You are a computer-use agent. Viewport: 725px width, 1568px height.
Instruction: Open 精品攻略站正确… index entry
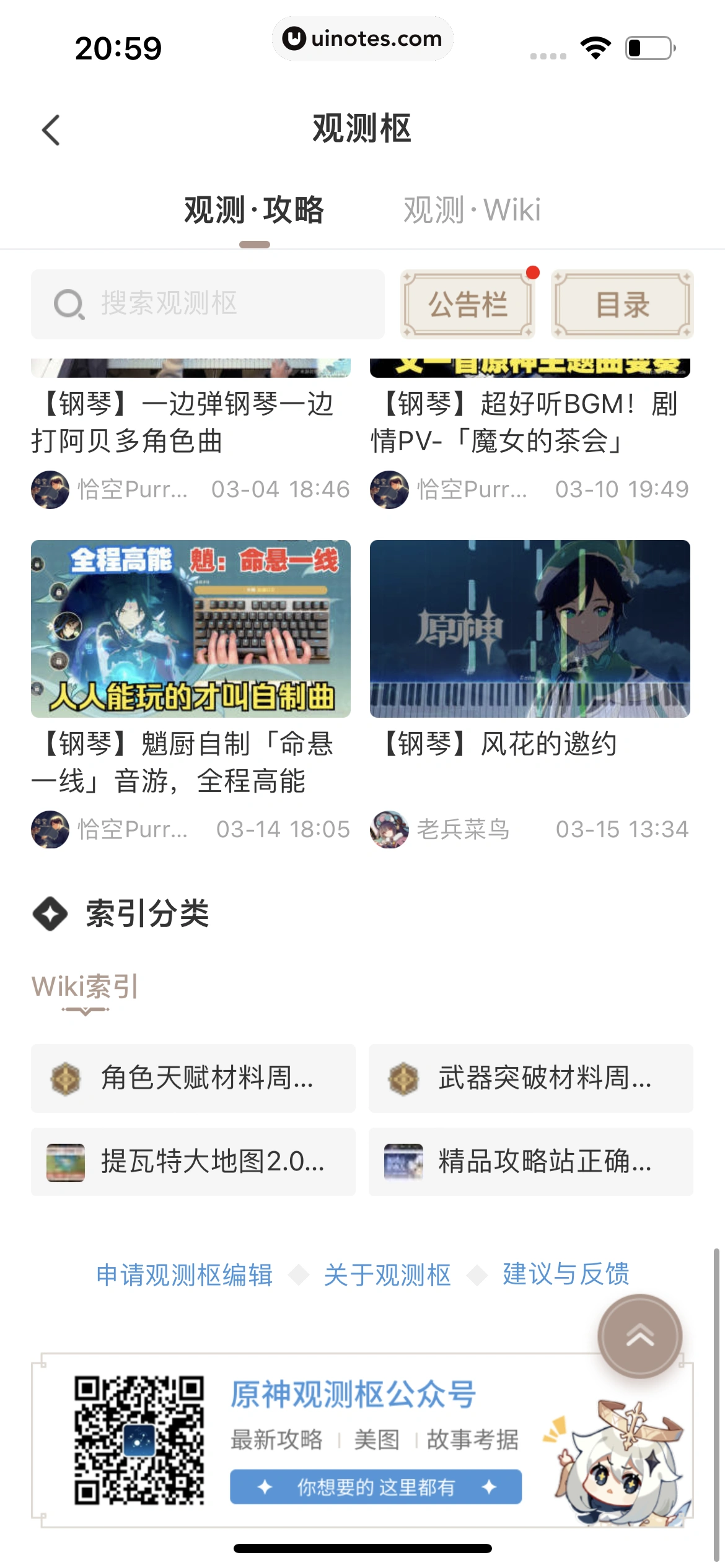click(x=531, y=1161)
